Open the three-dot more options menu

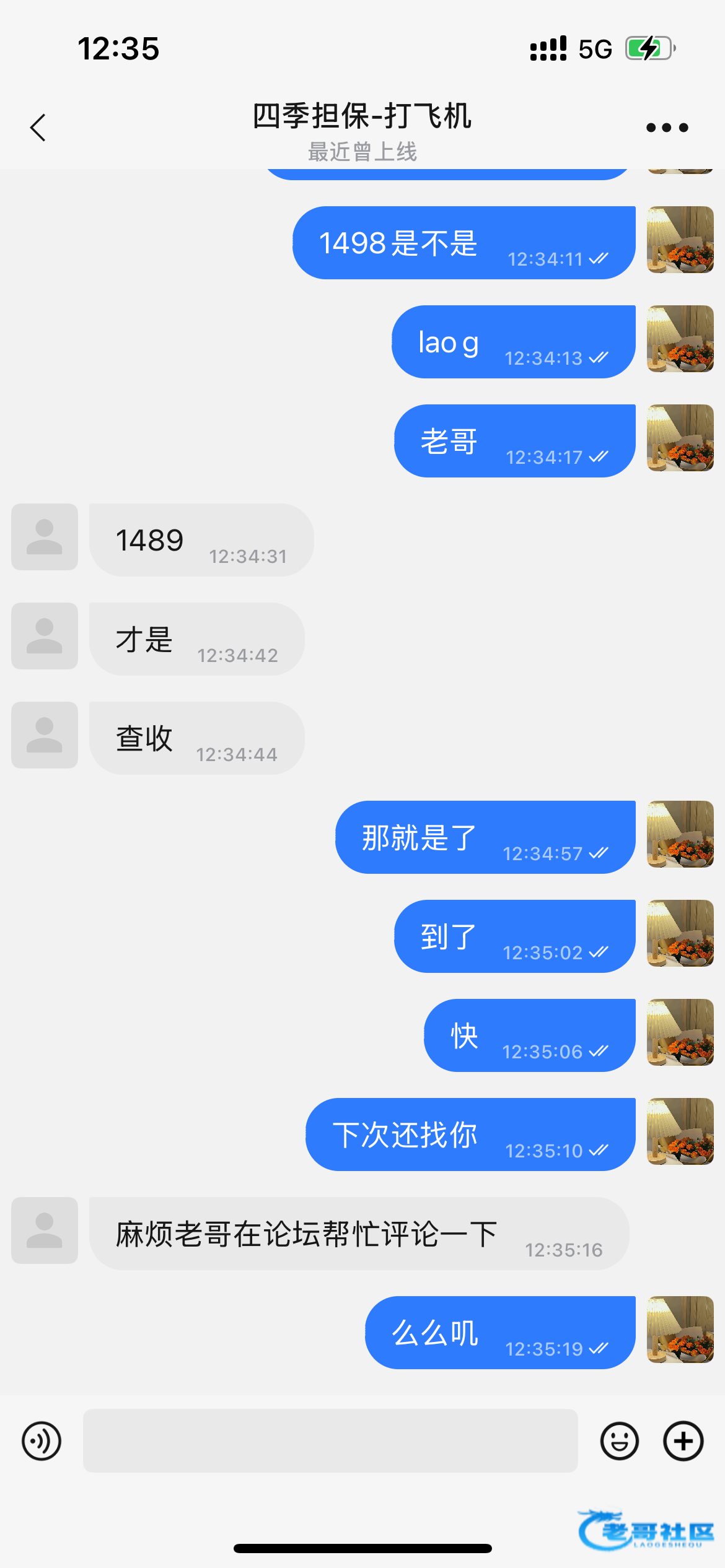[x=667, y=128]
